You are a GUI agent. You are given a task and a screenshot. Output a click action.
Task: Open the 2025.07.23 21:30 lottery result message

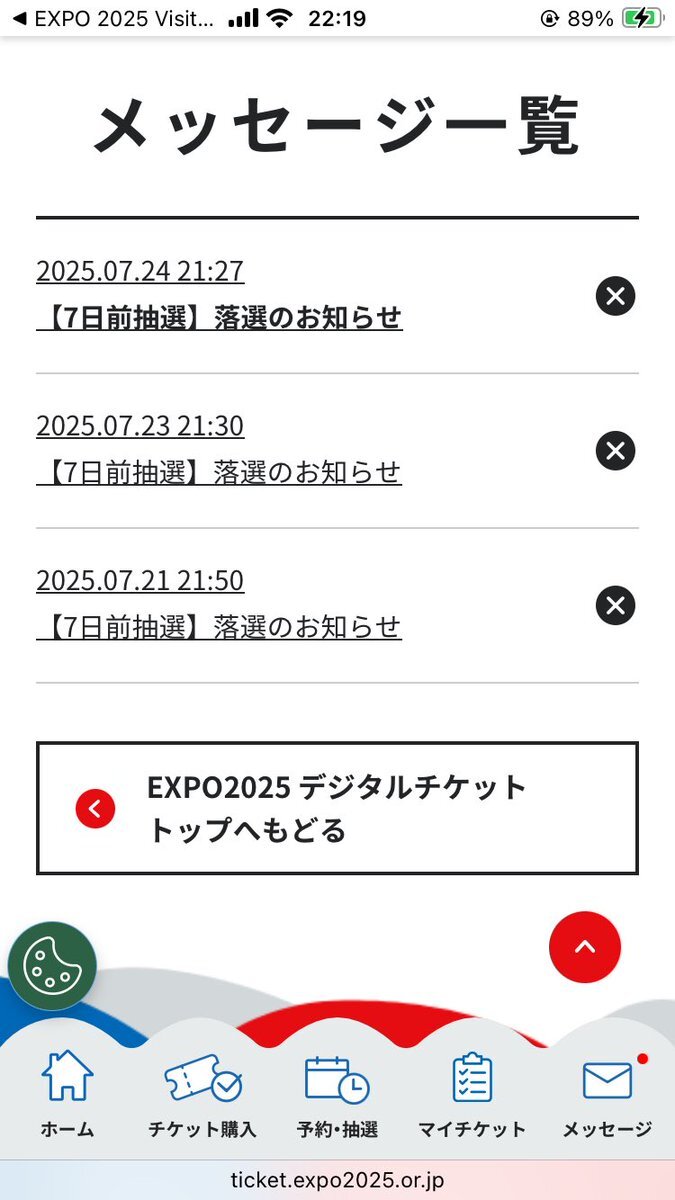tap(219, 450)
